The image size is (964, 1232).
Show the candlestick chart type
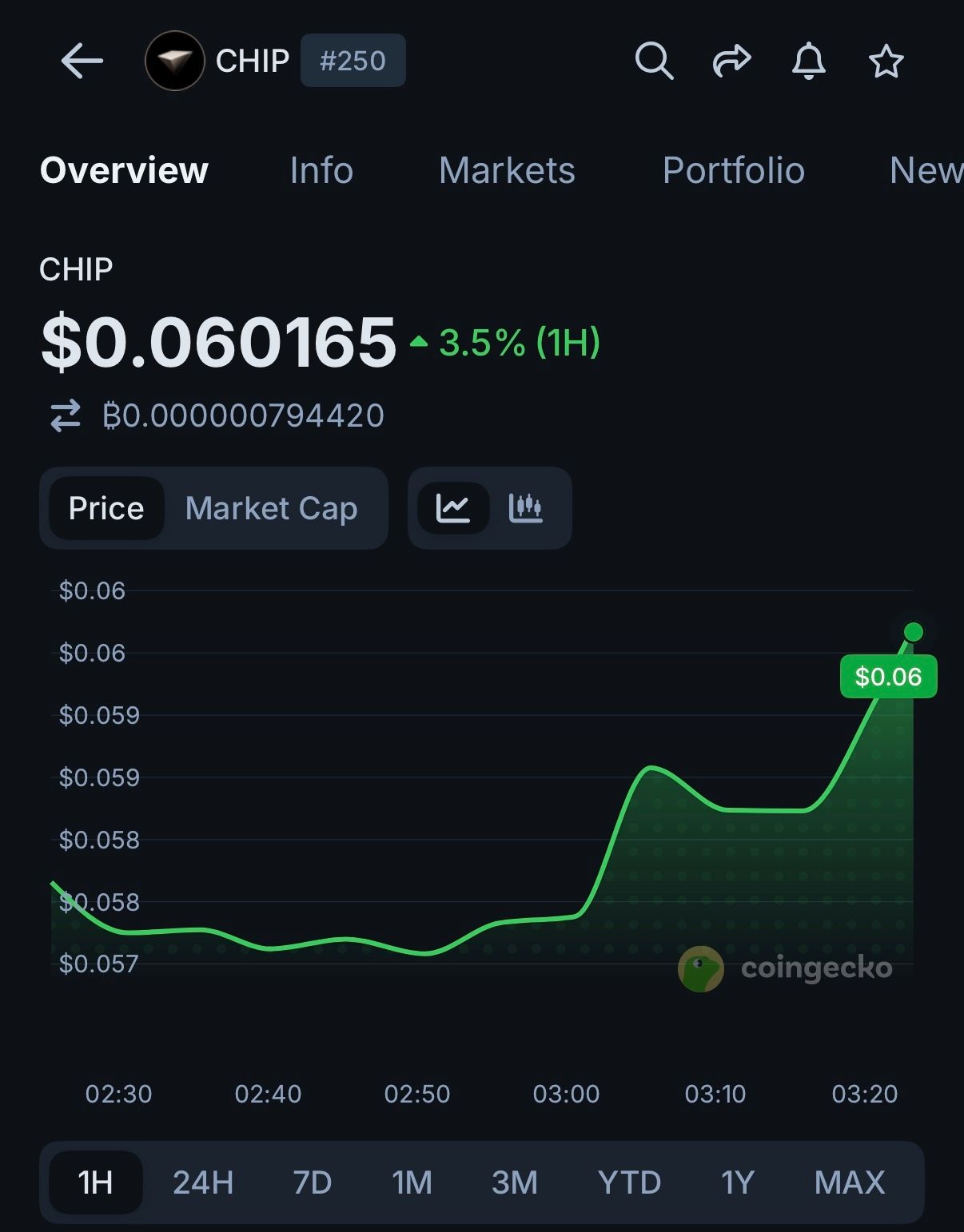click(526, 508)
